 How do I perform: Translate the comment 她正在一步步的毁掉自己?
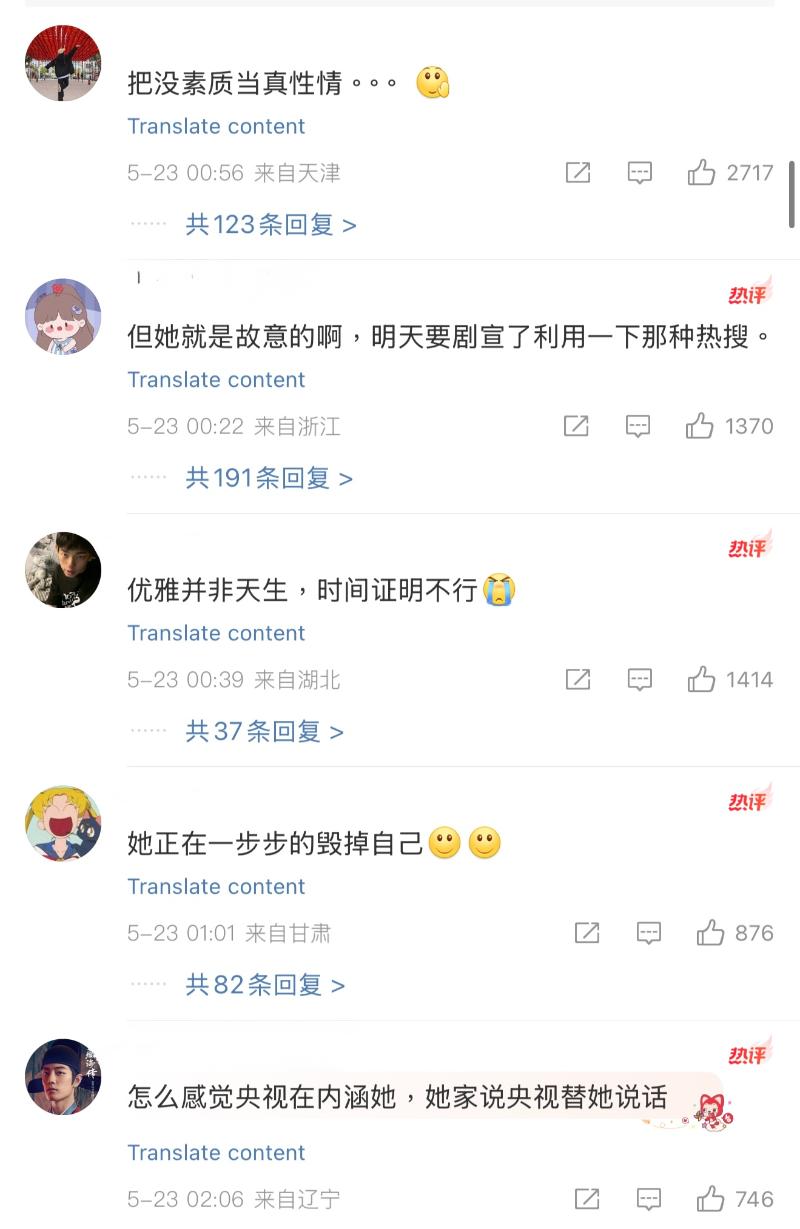[x=216, y=887]
